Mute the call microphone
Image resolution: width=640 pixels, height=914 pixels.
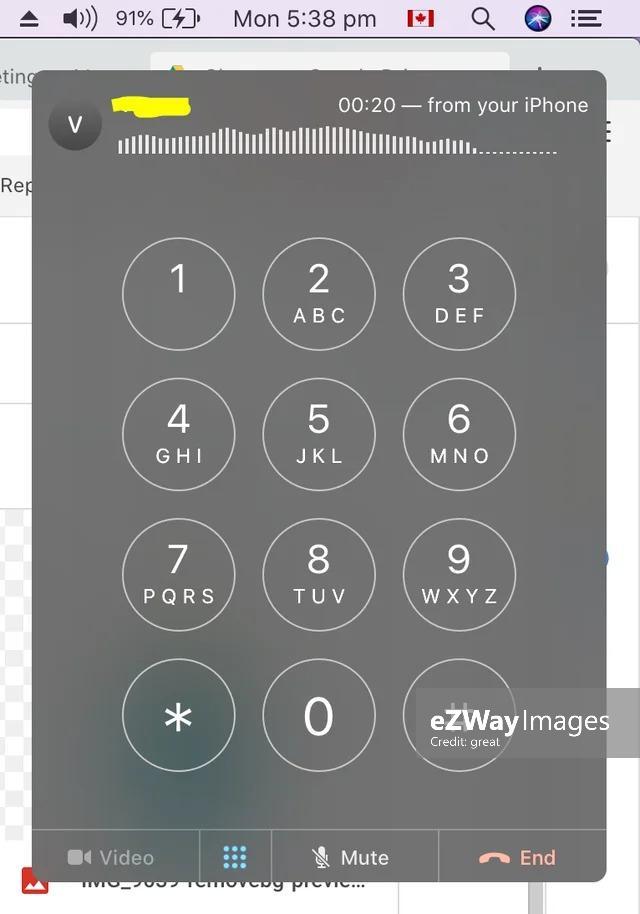(x=351, y=857)
